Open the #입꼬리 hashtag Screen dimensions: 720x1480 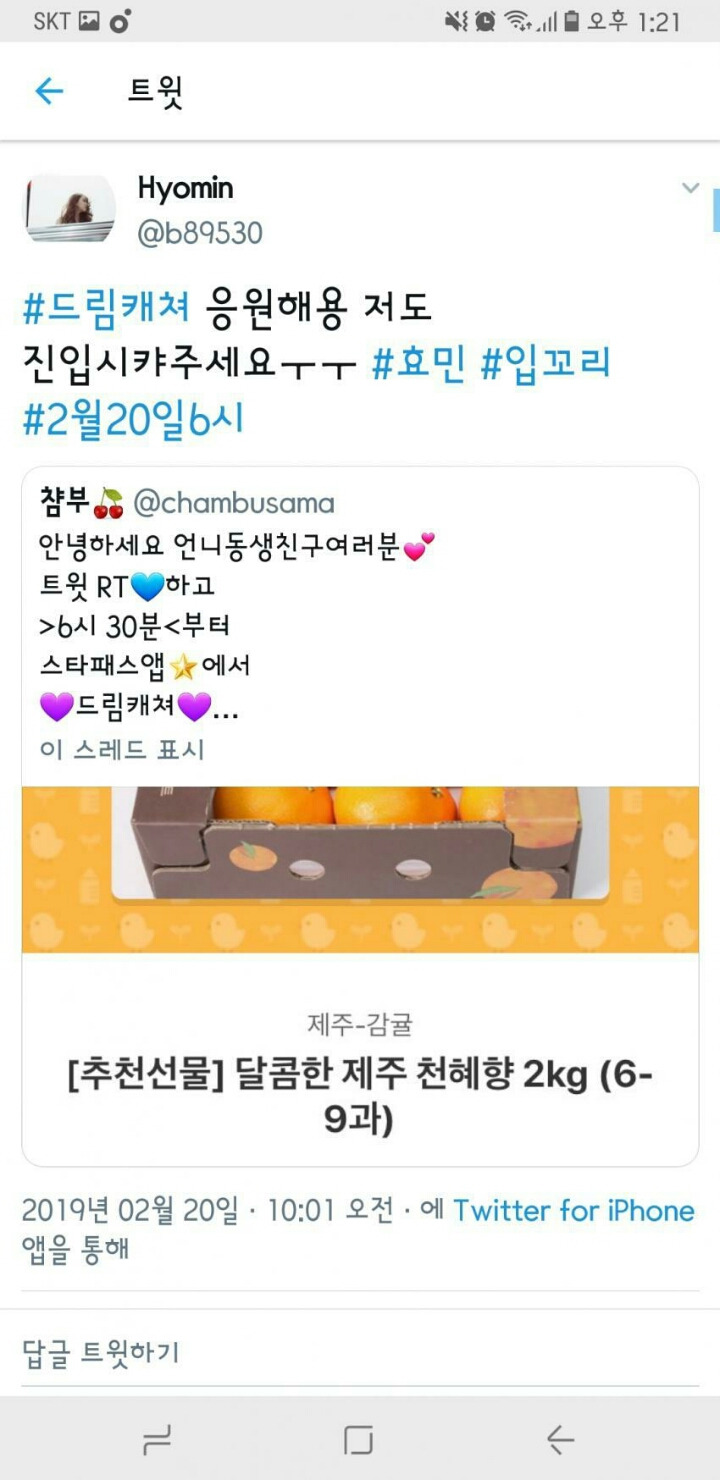click(x=545, y=365)
